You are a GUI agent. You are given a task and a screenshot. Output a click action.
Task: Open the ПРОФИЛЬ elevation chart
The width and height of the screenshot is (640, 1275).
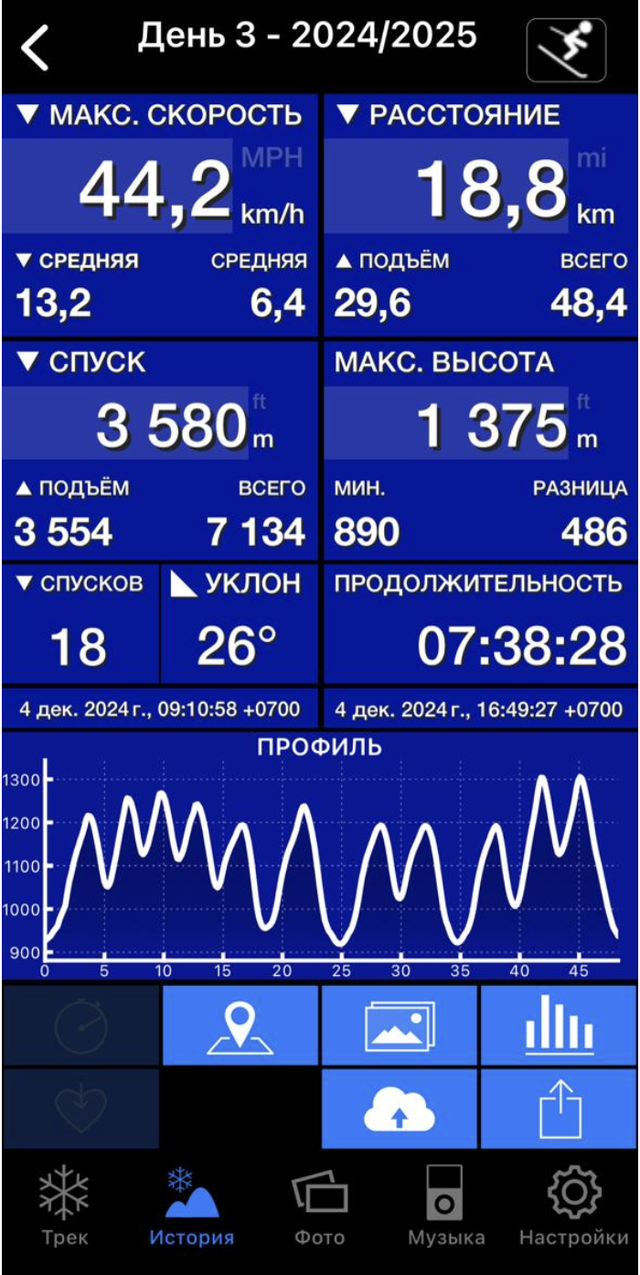(x=320, y=856)
